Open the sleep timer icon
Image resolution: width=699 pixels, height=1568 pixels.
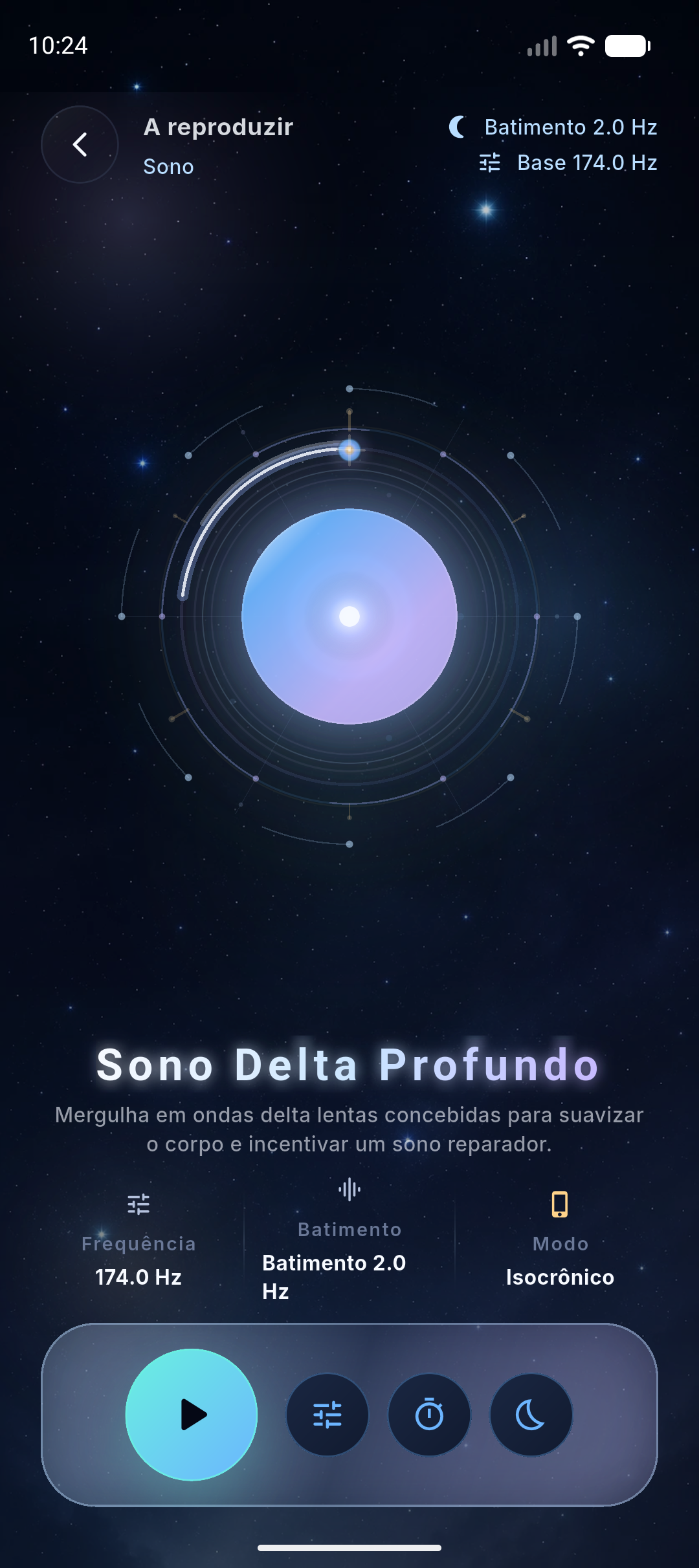pos(429,1414)
